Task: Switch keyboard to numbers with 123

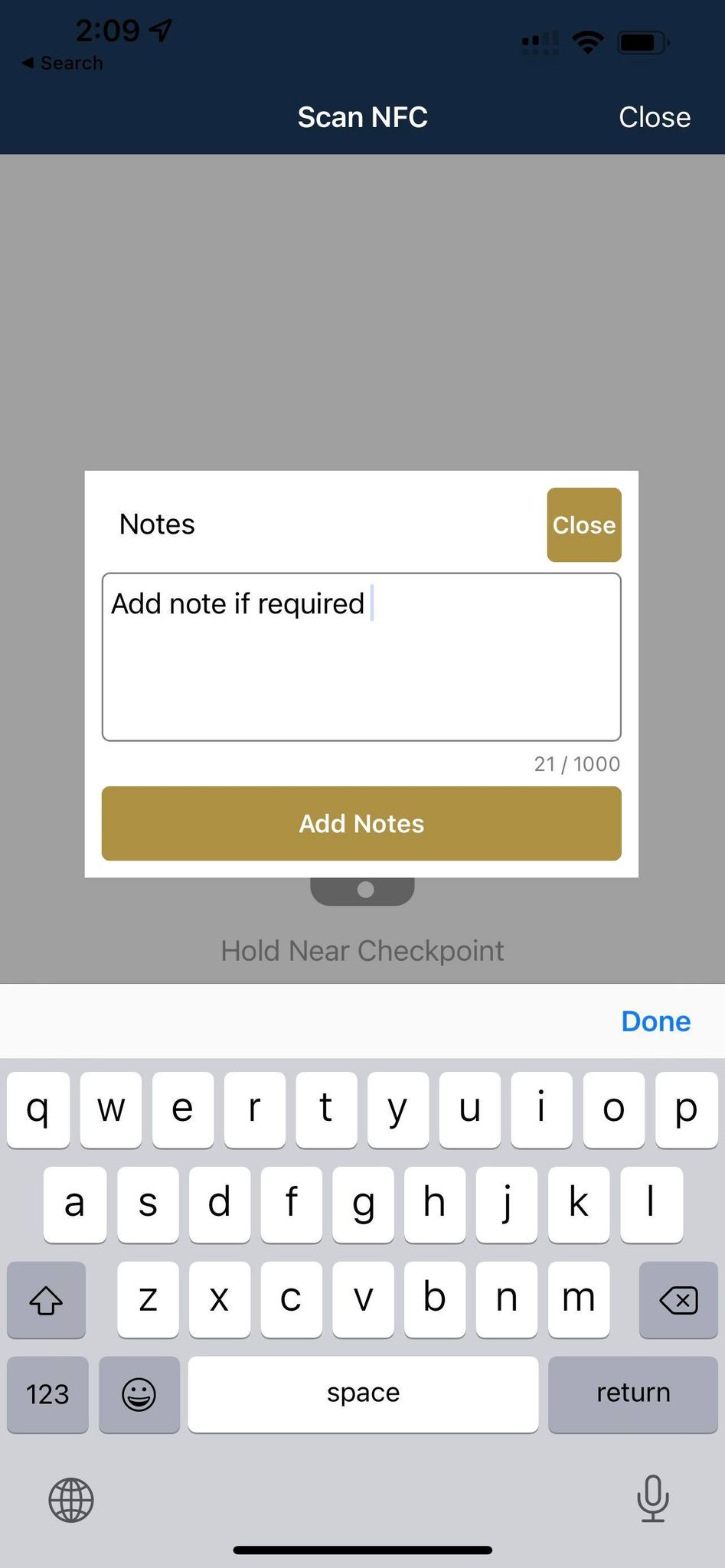Action: tap(47, 1393)
